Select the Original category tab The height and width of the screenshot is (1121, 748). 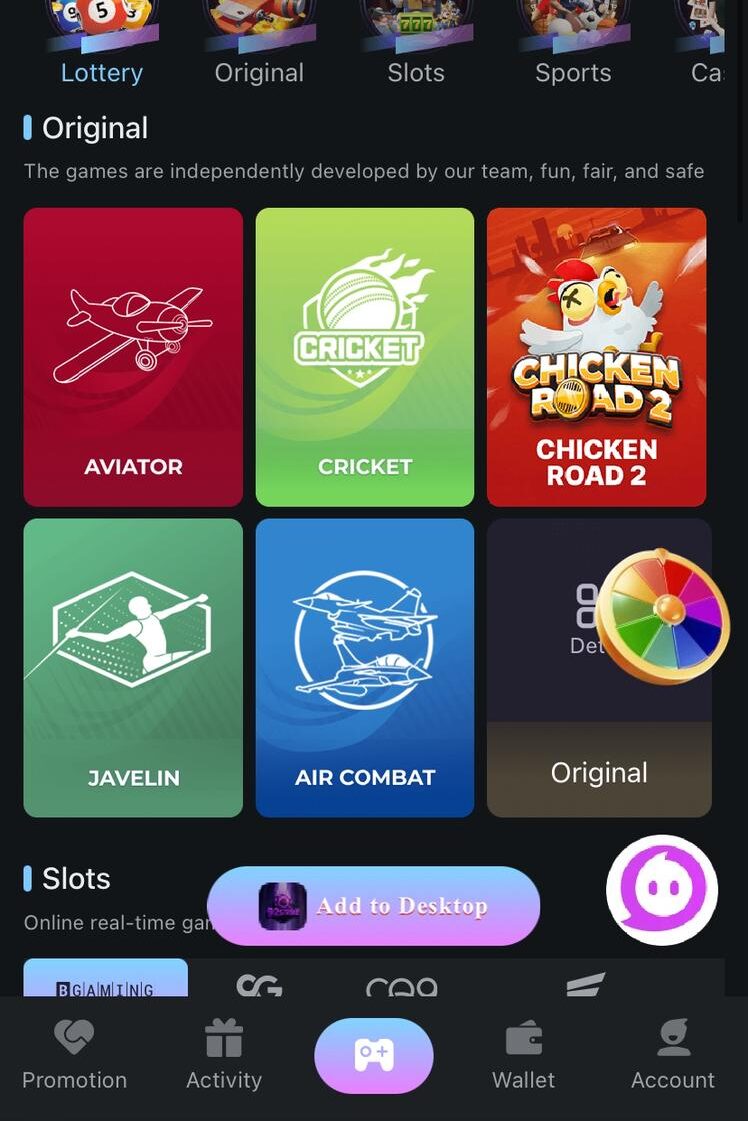coord(259,60)
